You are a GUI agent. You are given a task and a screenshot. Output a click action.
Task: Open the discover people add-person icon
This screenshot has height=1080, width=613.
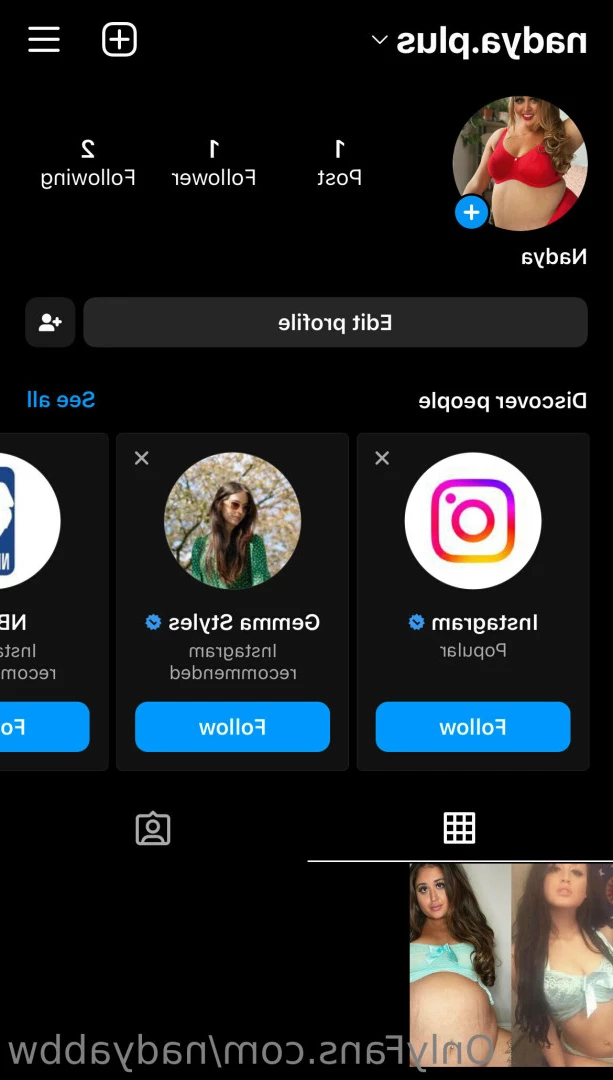[50, 323]
